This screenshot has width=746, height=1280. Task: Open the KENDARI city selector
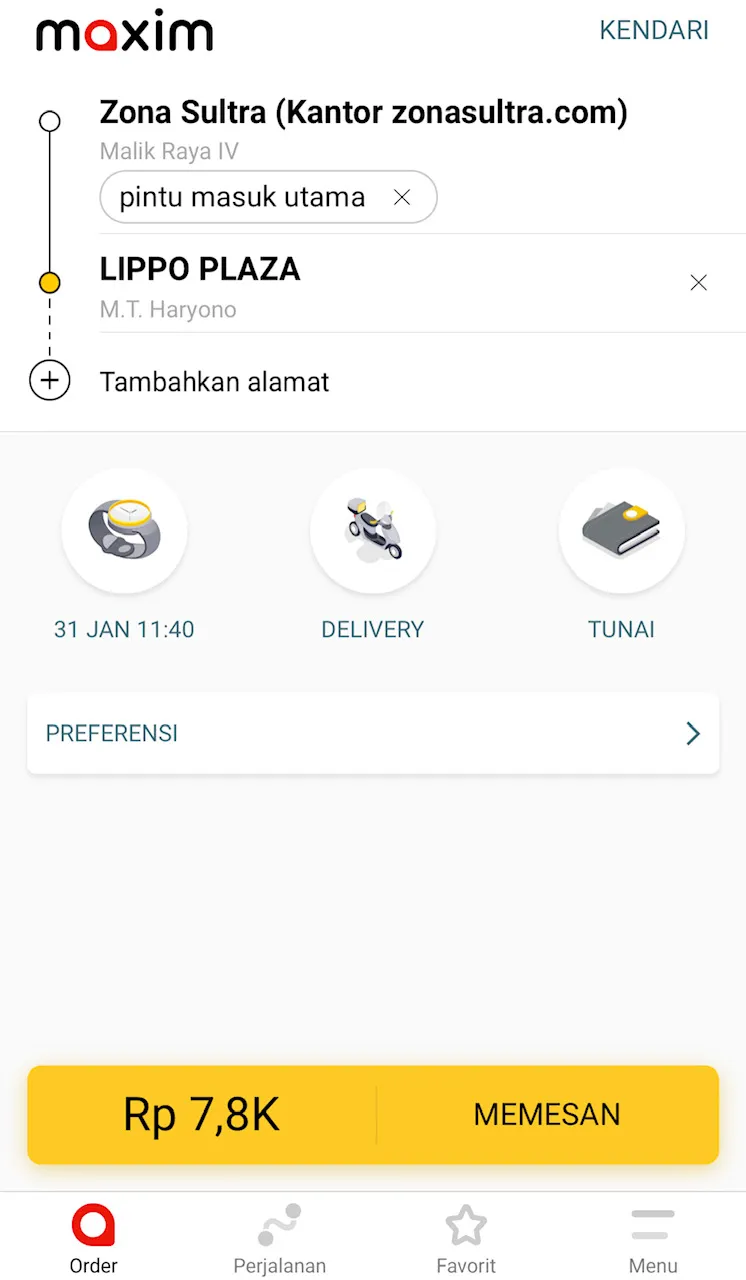pos(654,30)
